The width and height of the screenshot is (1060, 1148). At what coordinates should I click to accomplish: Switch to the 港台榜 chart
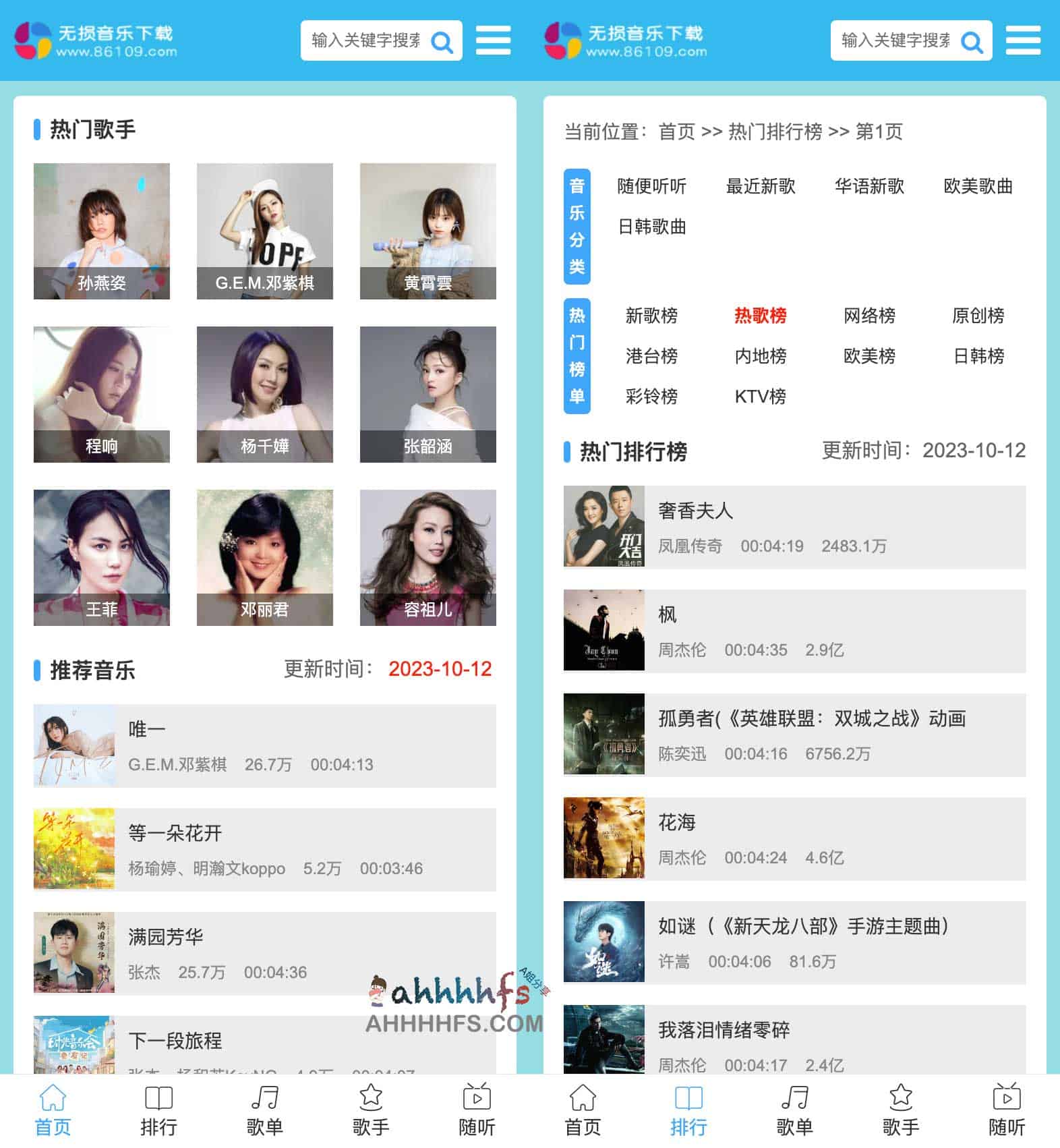651,356
